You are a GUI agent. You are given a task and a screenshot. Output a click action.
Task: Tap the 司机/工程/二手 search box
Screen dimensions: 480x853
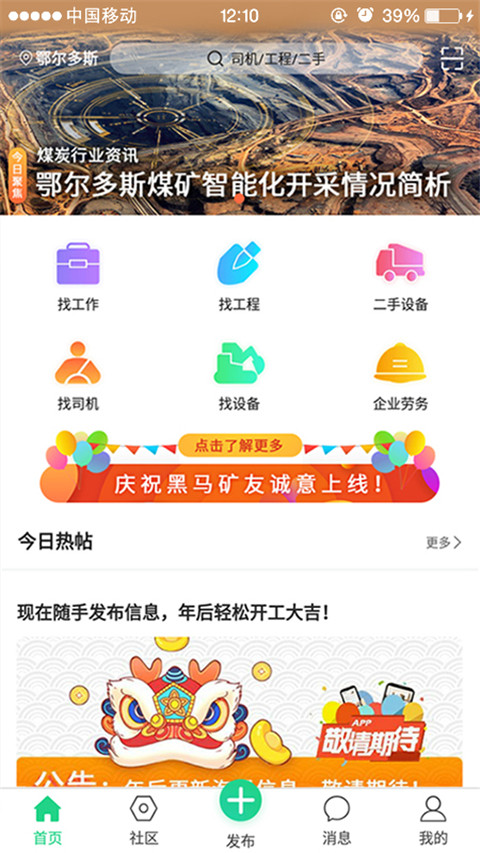point(266,59)
